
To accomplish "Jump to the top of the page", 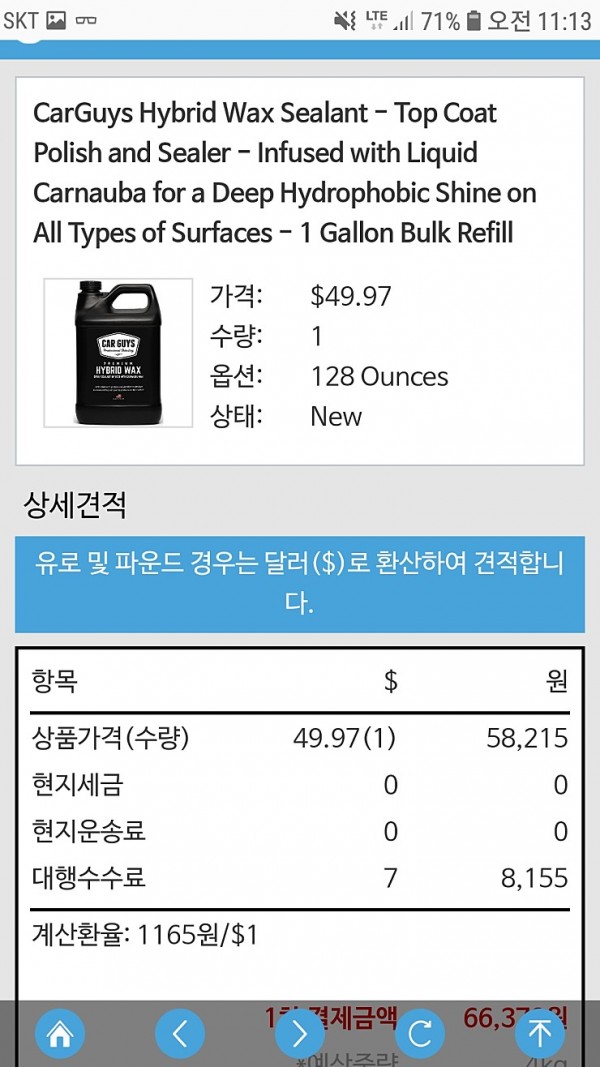I will point(540,1034).
